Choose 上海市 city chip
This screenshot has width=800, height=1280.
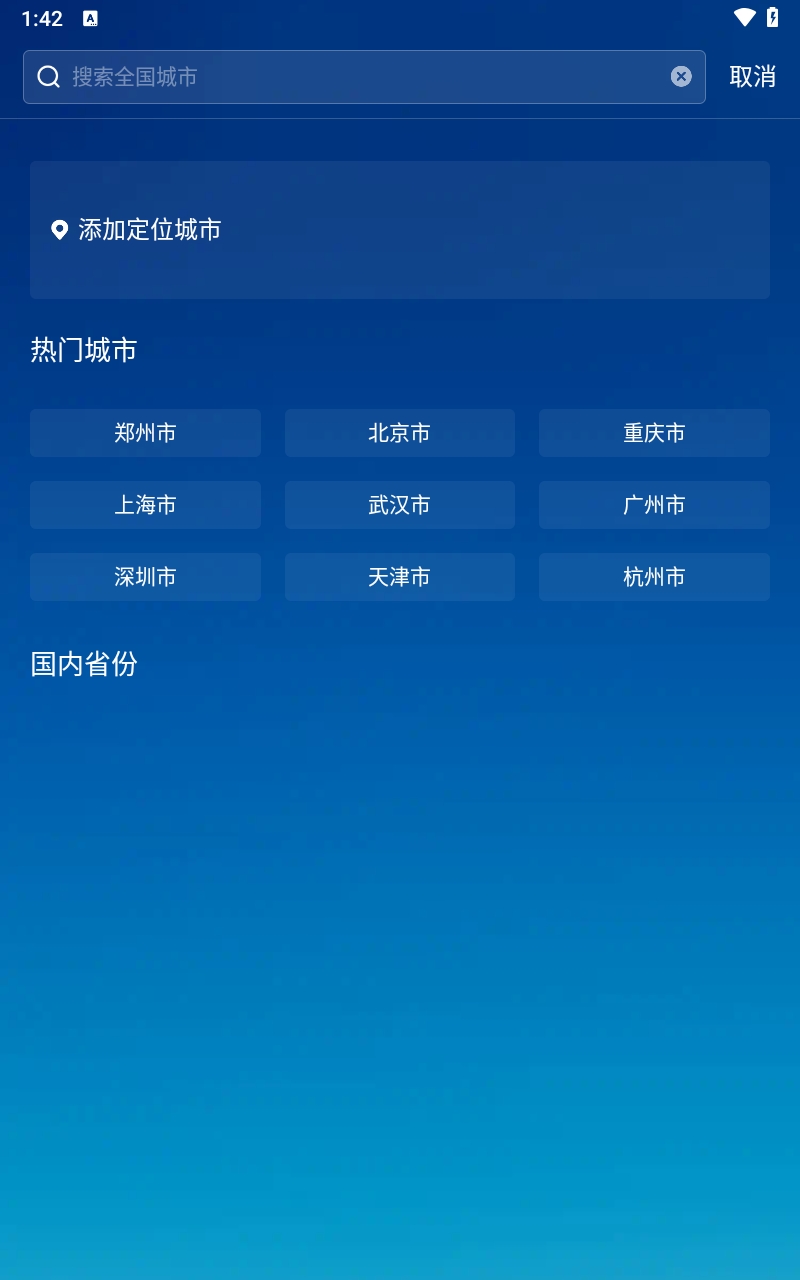(x=145, y=505)
